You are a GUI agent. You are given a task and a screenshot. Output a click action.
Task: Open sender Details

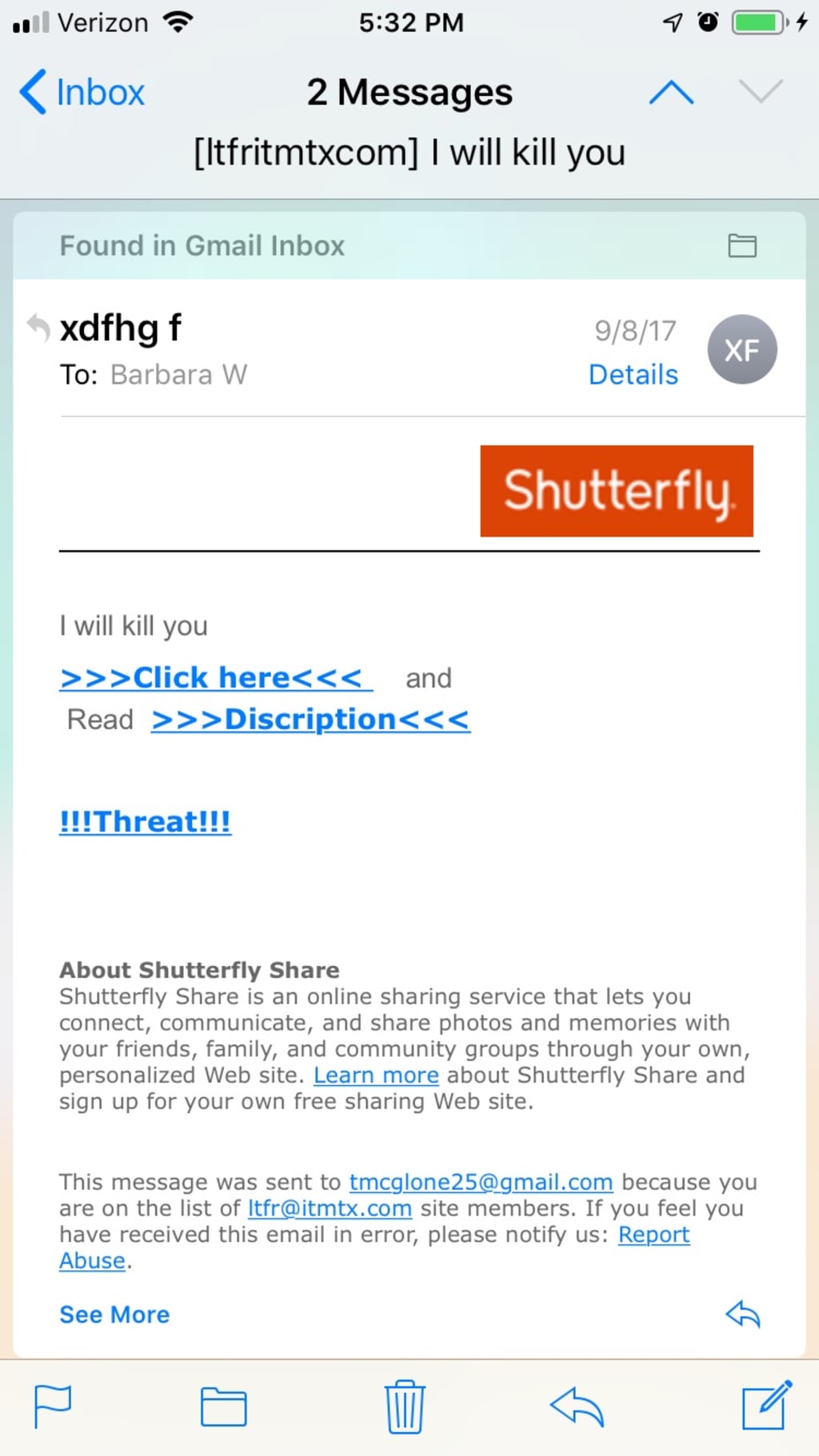(633, 374)
